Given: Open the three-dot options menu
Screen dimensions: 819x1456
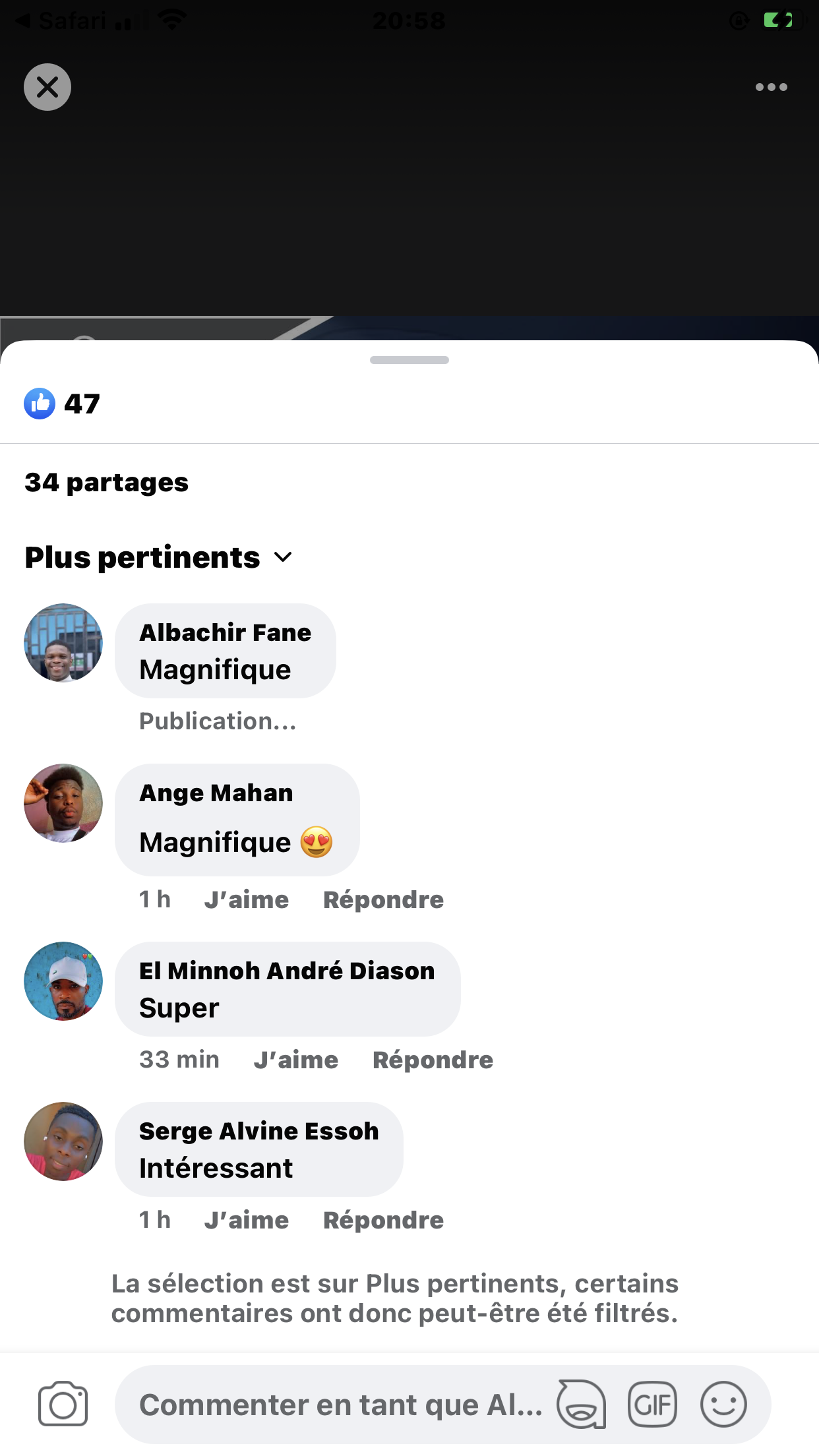Looking at the screenshot, I should [771, 87].
